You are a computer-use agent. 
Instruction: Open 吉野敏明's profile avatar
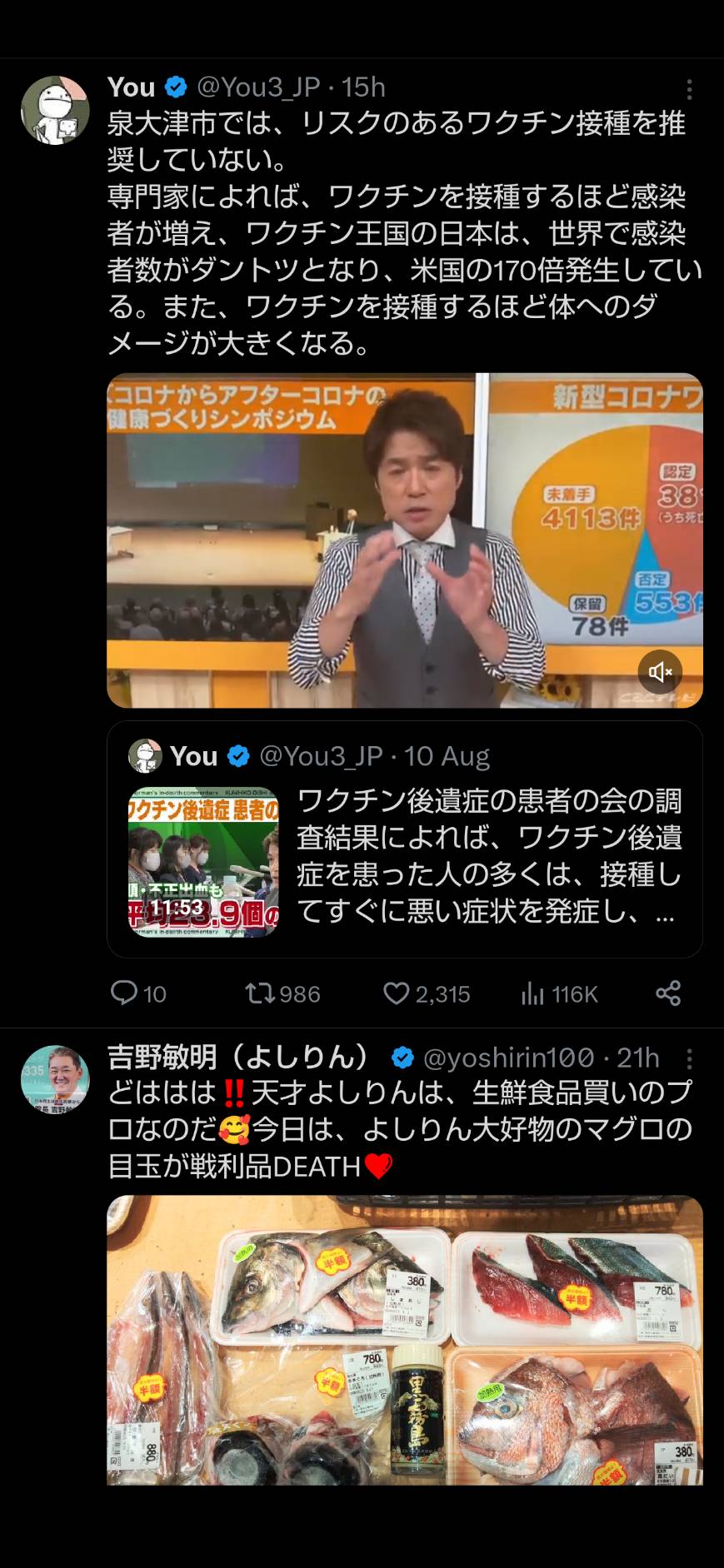[x=55, y=1080]
